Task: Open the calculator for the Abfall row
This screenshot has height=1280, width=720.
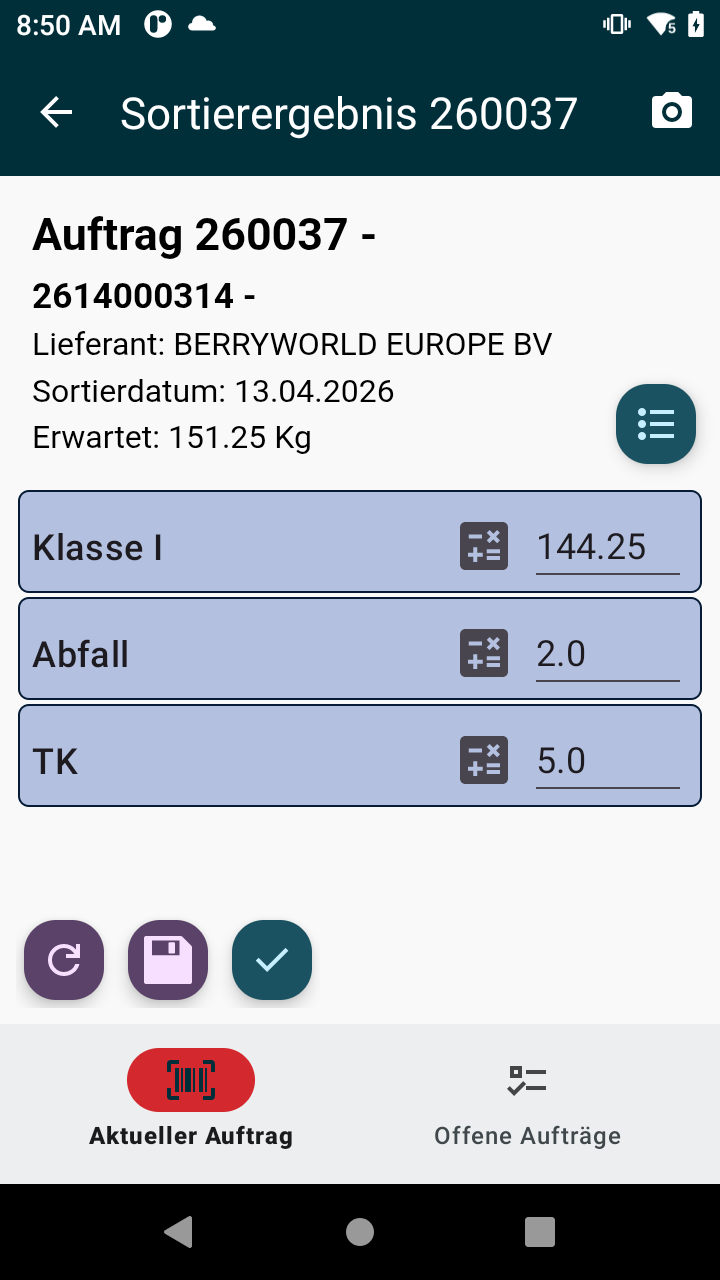Action: click(483, 653)
